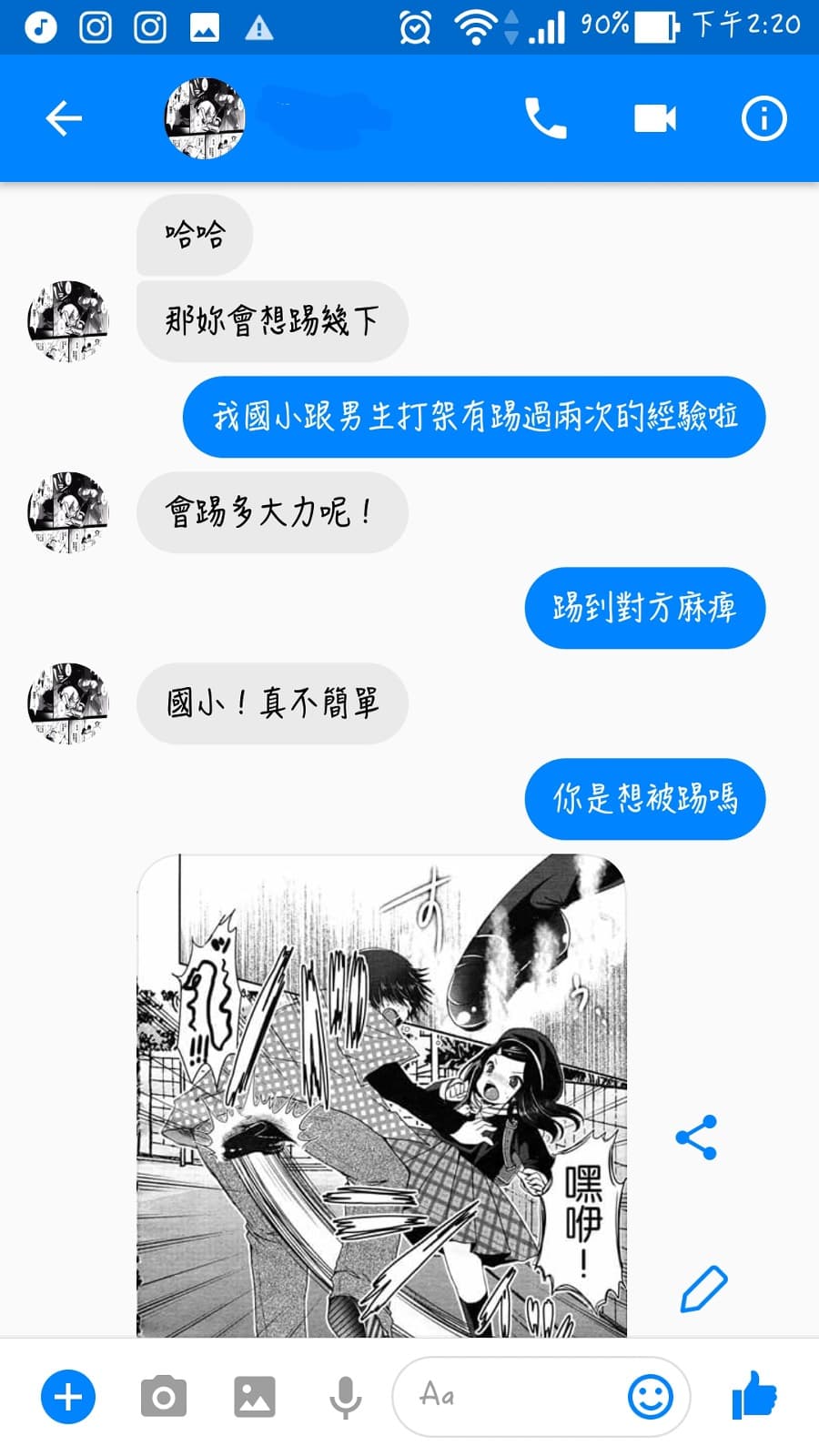Screen dimensions: 819x1456
Task: Send a thumbs-up like
Action: click(754, 1395)
